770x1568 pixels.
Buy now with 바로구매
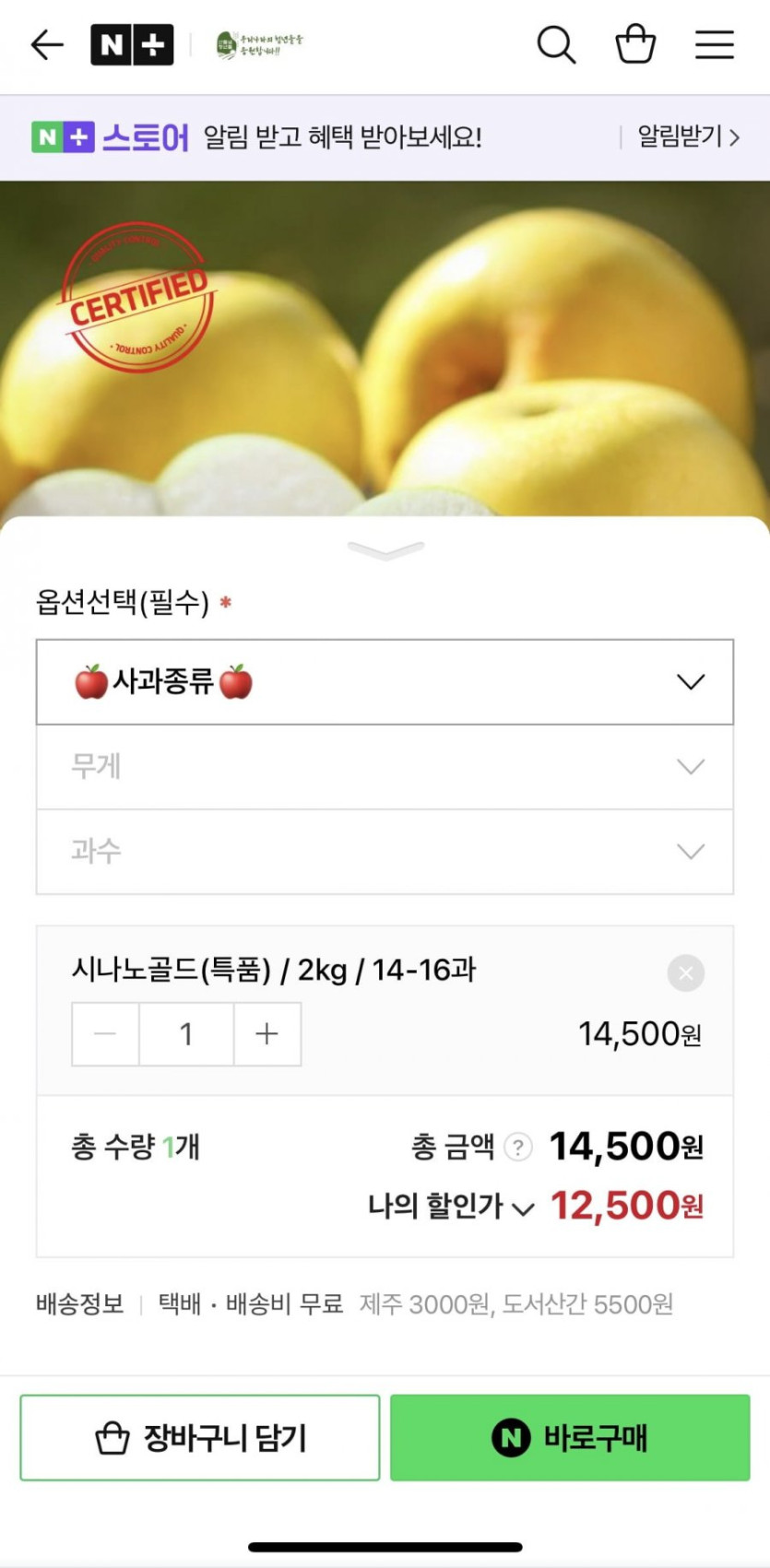[x=570, y=1438]
